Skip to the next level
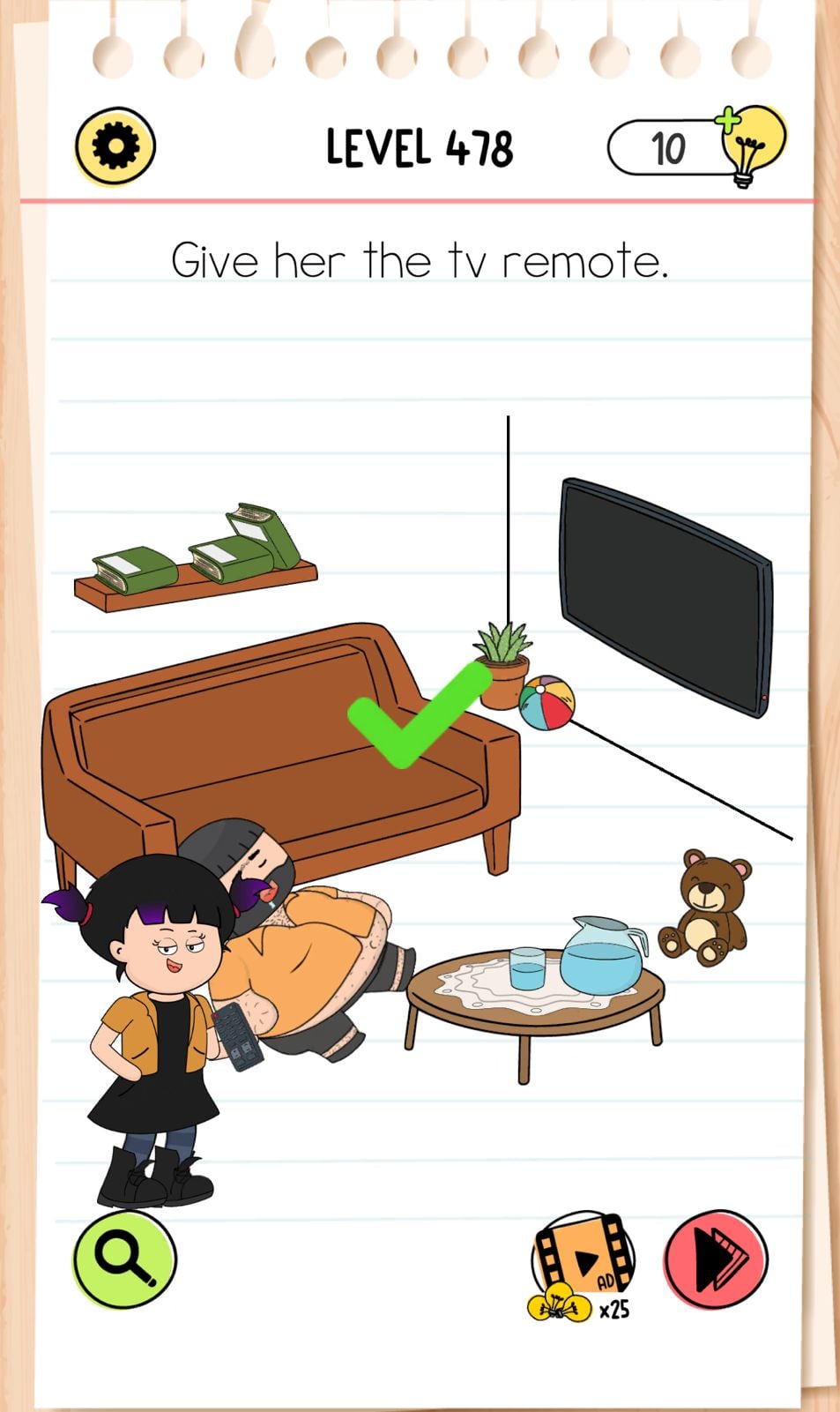The height and width of the screenshot is (1412, 840). (716, 1259)
